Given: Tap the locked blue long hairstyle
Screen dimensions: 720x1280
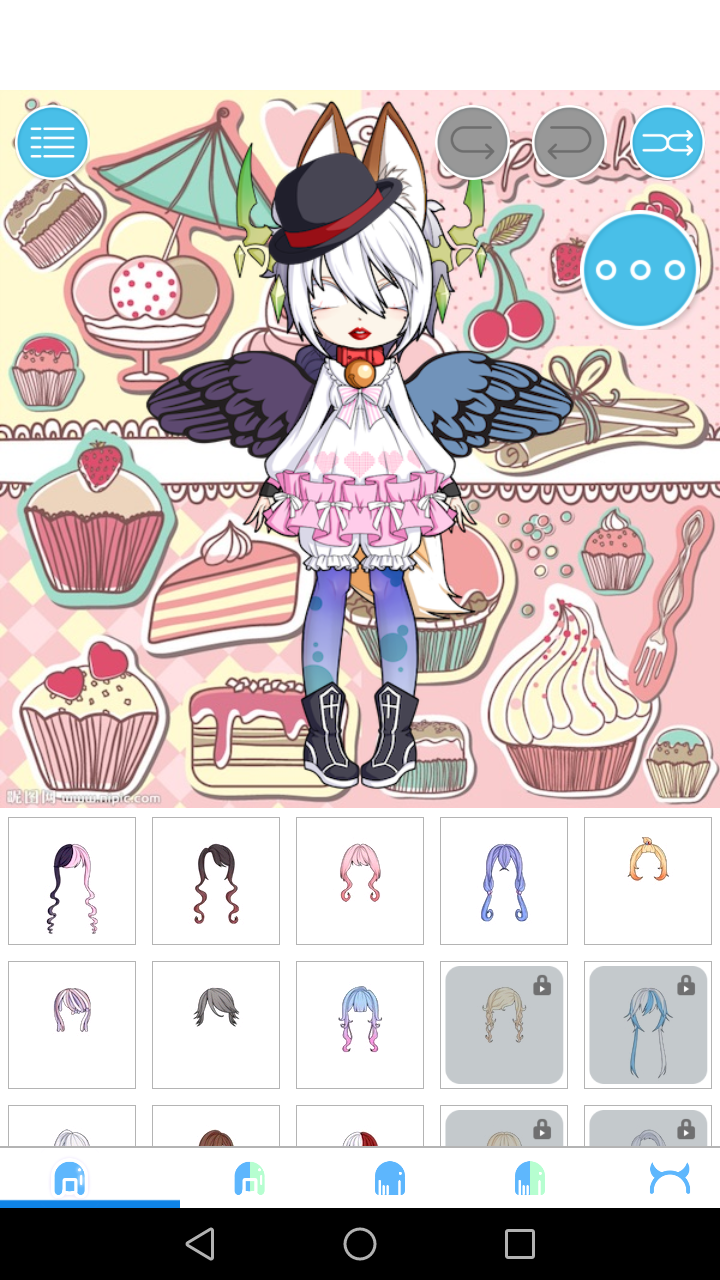Looking at the screenshot, I should click(x=648, y=1024).
